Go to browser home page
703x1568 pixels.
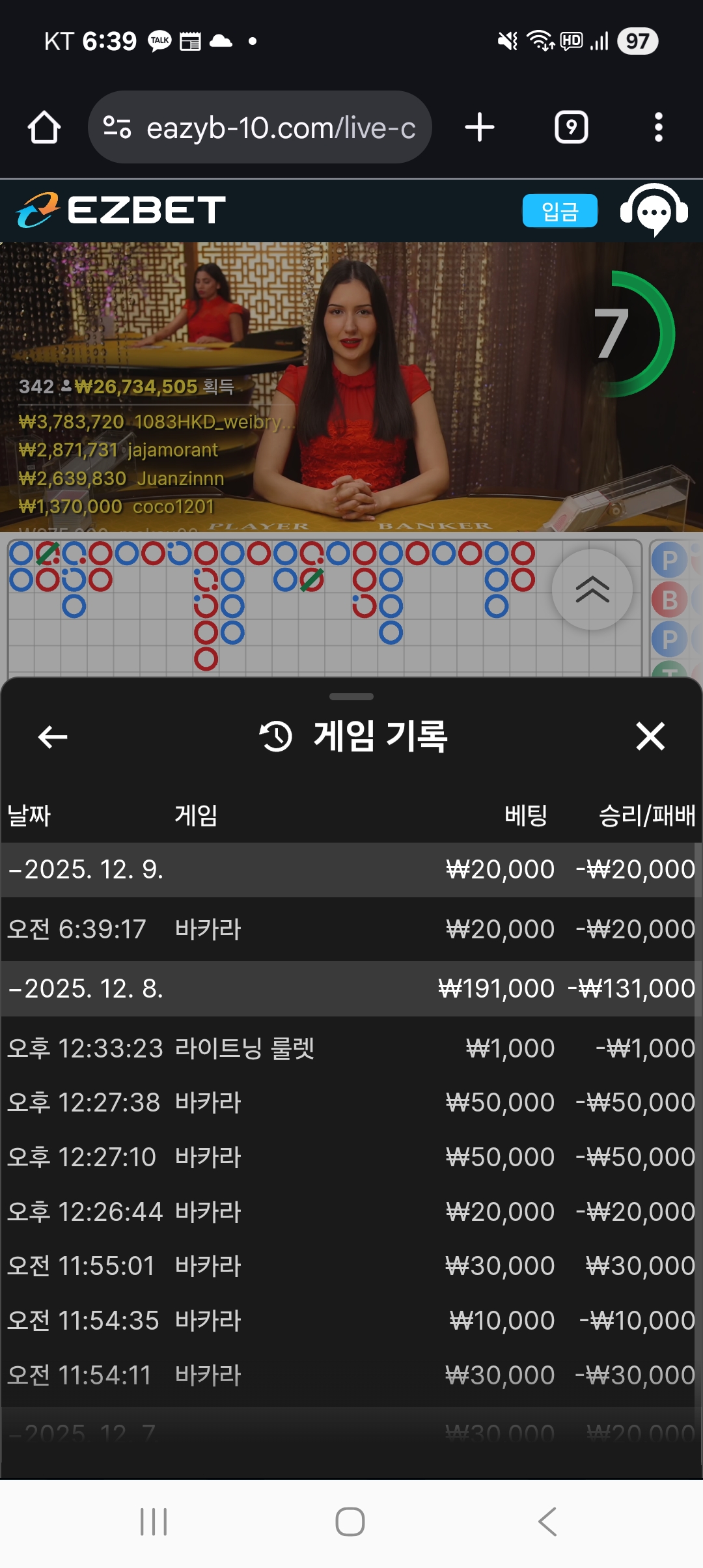point(44,127)
